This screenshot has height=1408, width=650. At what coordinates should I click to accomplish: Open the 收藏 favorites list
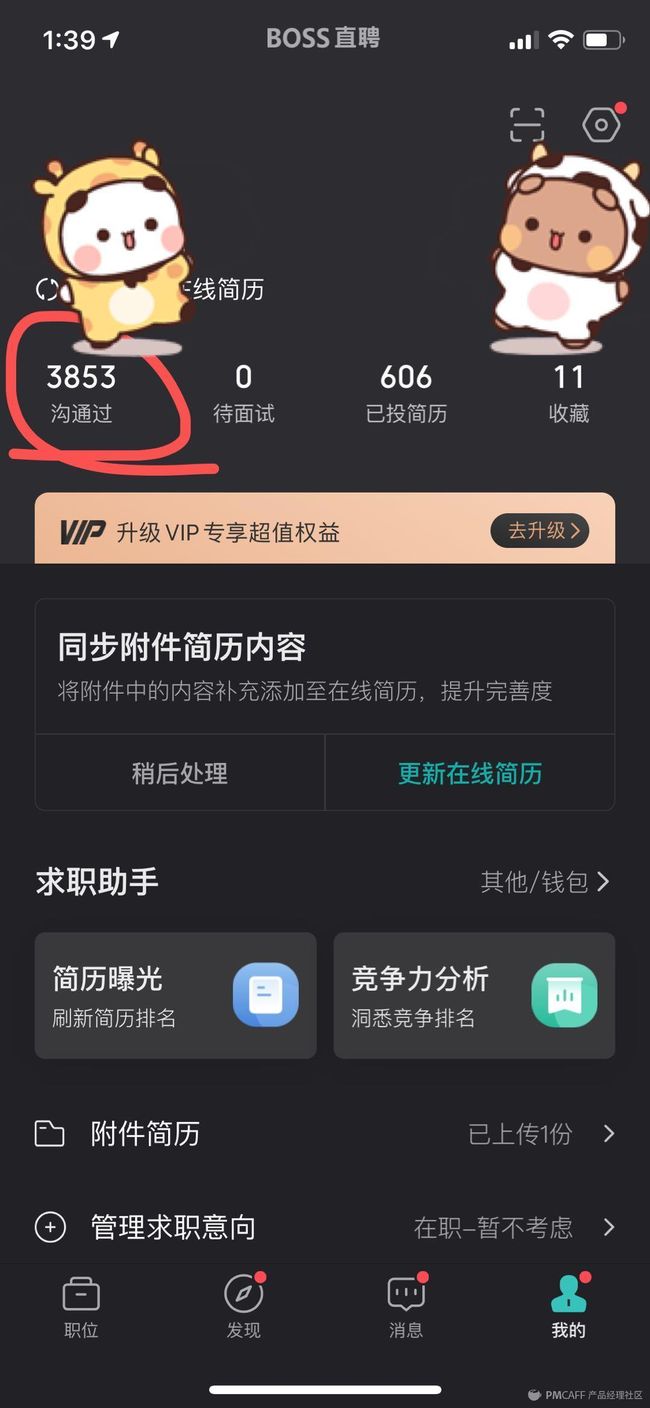[x=568, y=392]
